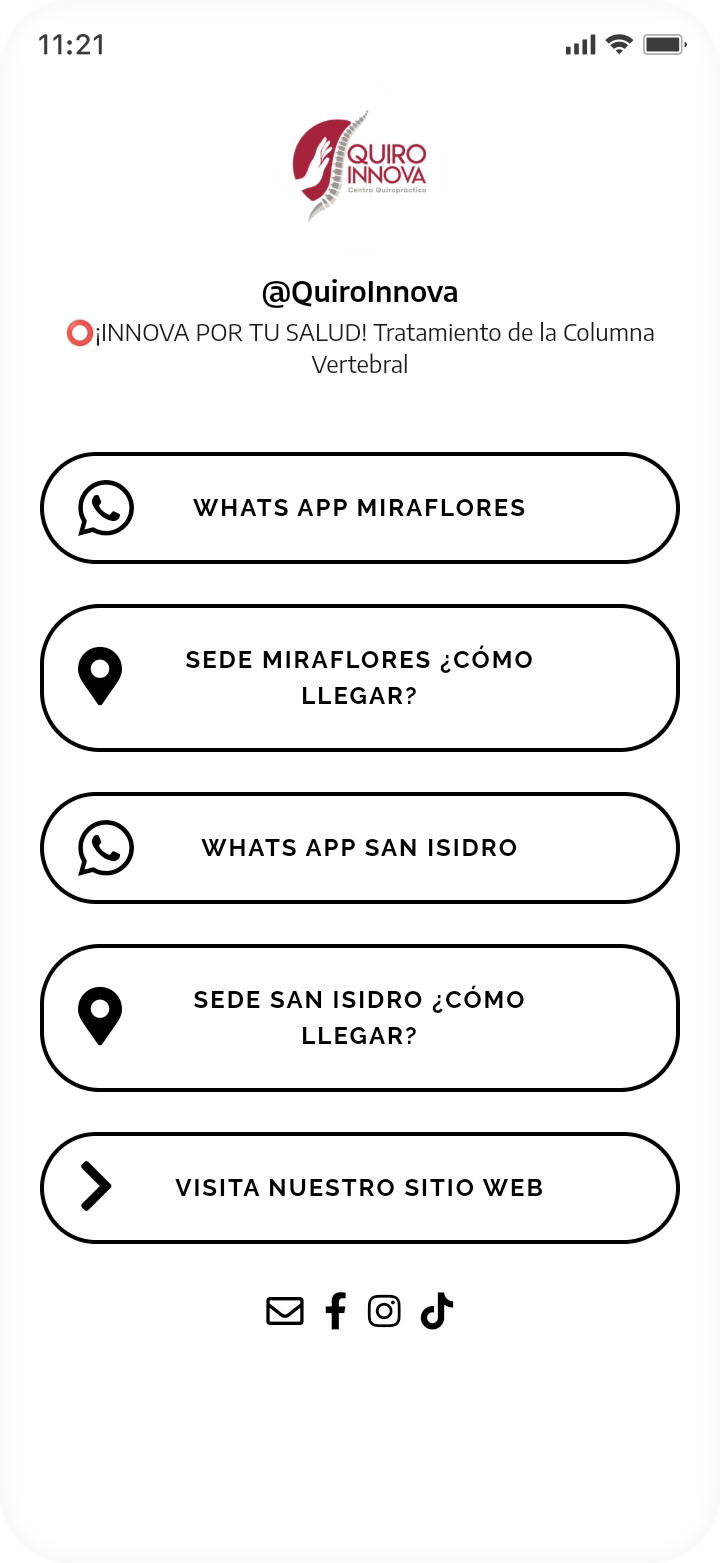Image resolution: width=720 pixels, height=1563 pixels.
Task: Open WHATS APP MIRAFLORES
Action: [x=360, y=508]
